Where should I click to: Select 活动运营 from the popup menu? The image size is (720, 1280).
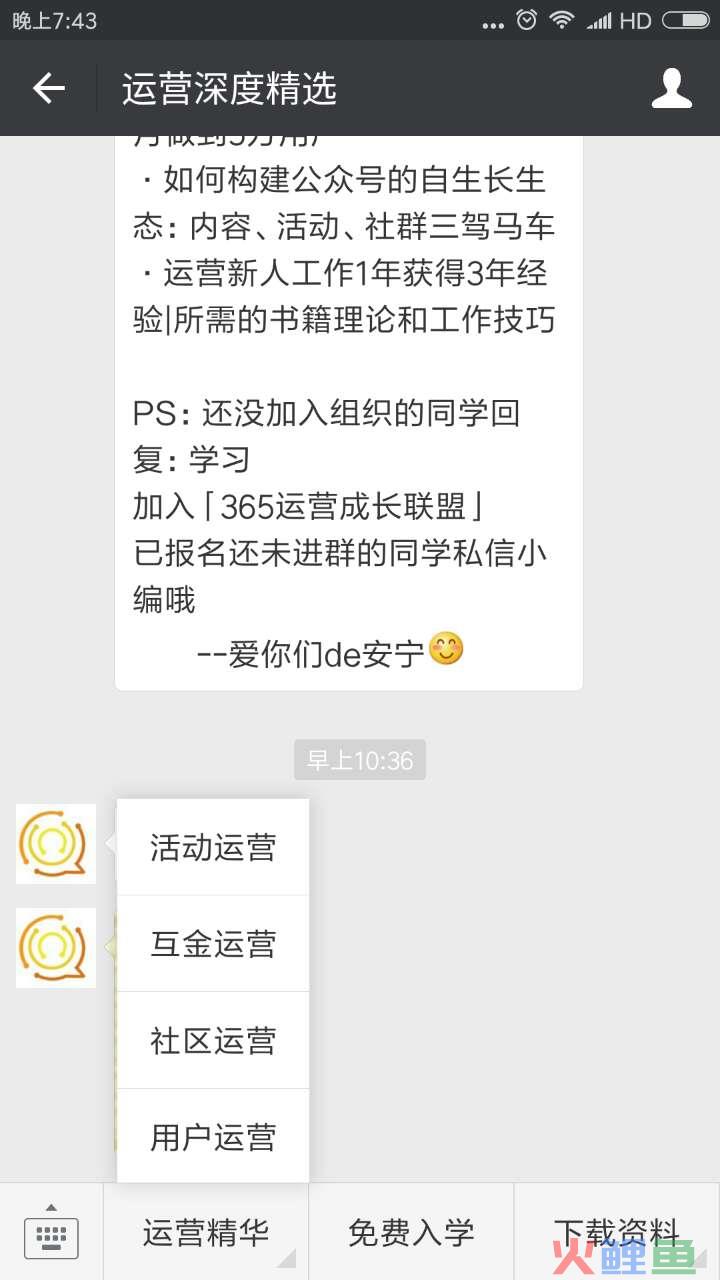pyautogui.click(x=213, y=847)
